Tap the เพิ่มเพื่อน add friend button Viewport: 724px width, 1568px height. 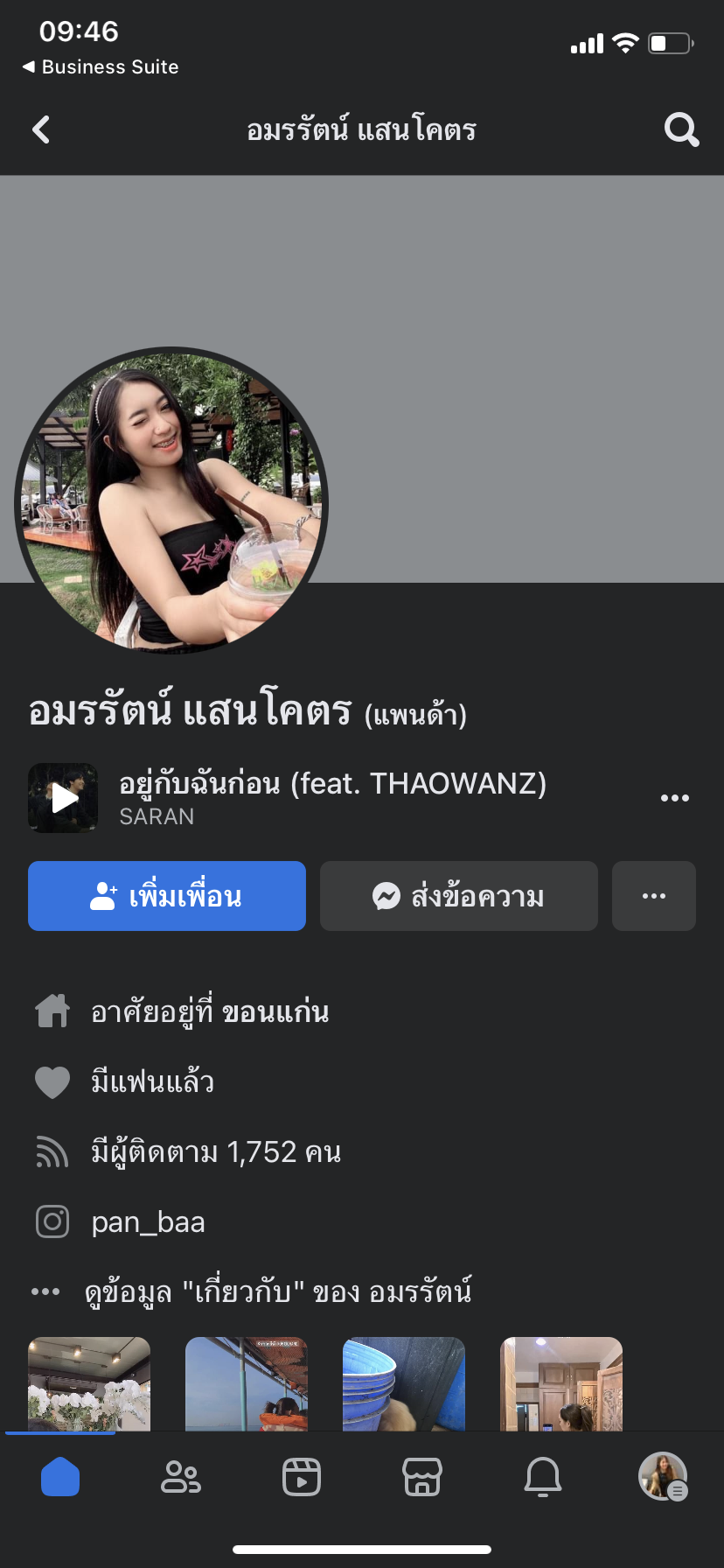[x=167, y=896]
